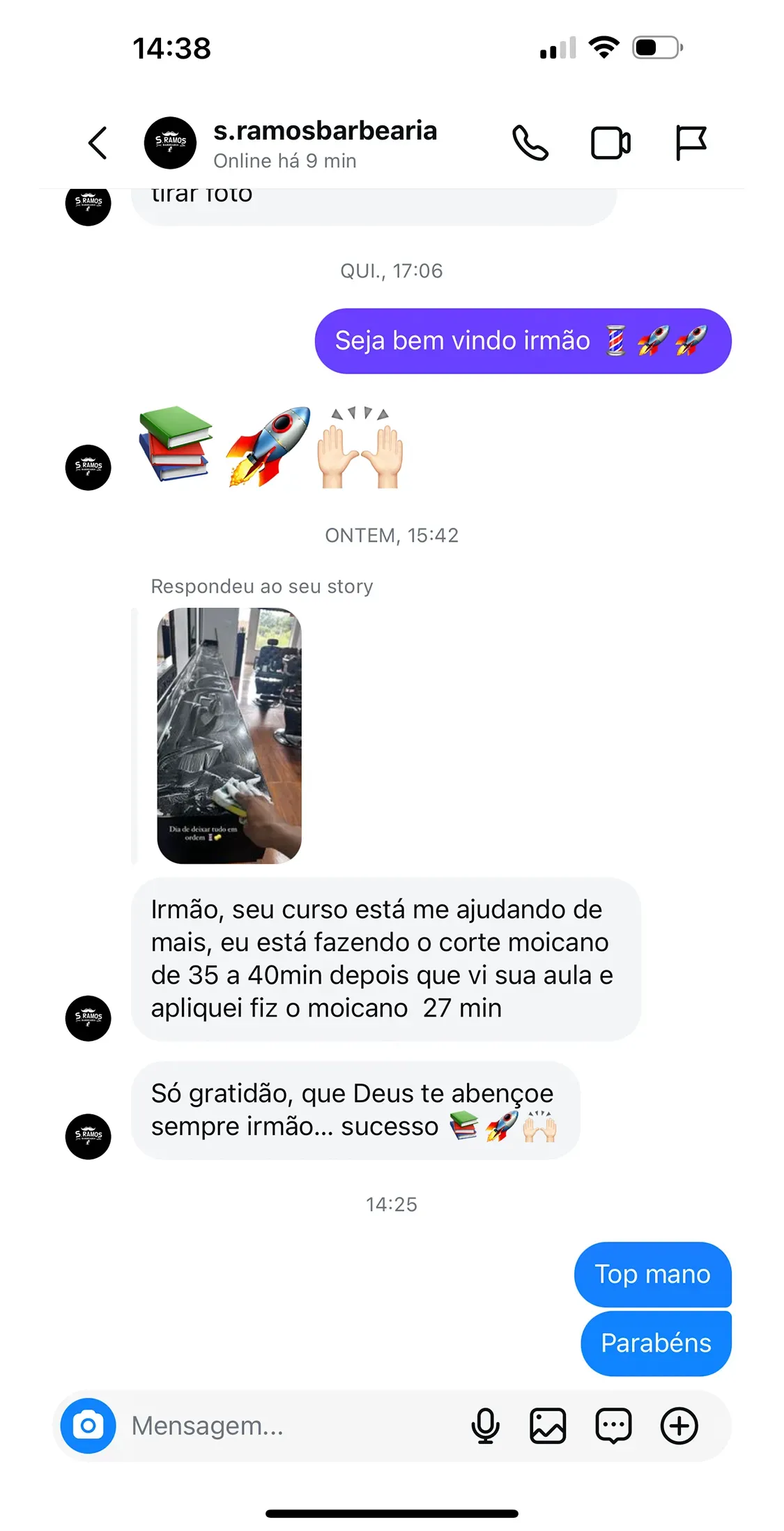
Task: Tap the 'Respondeu ao seu story' label
Action: coord(261,586)
